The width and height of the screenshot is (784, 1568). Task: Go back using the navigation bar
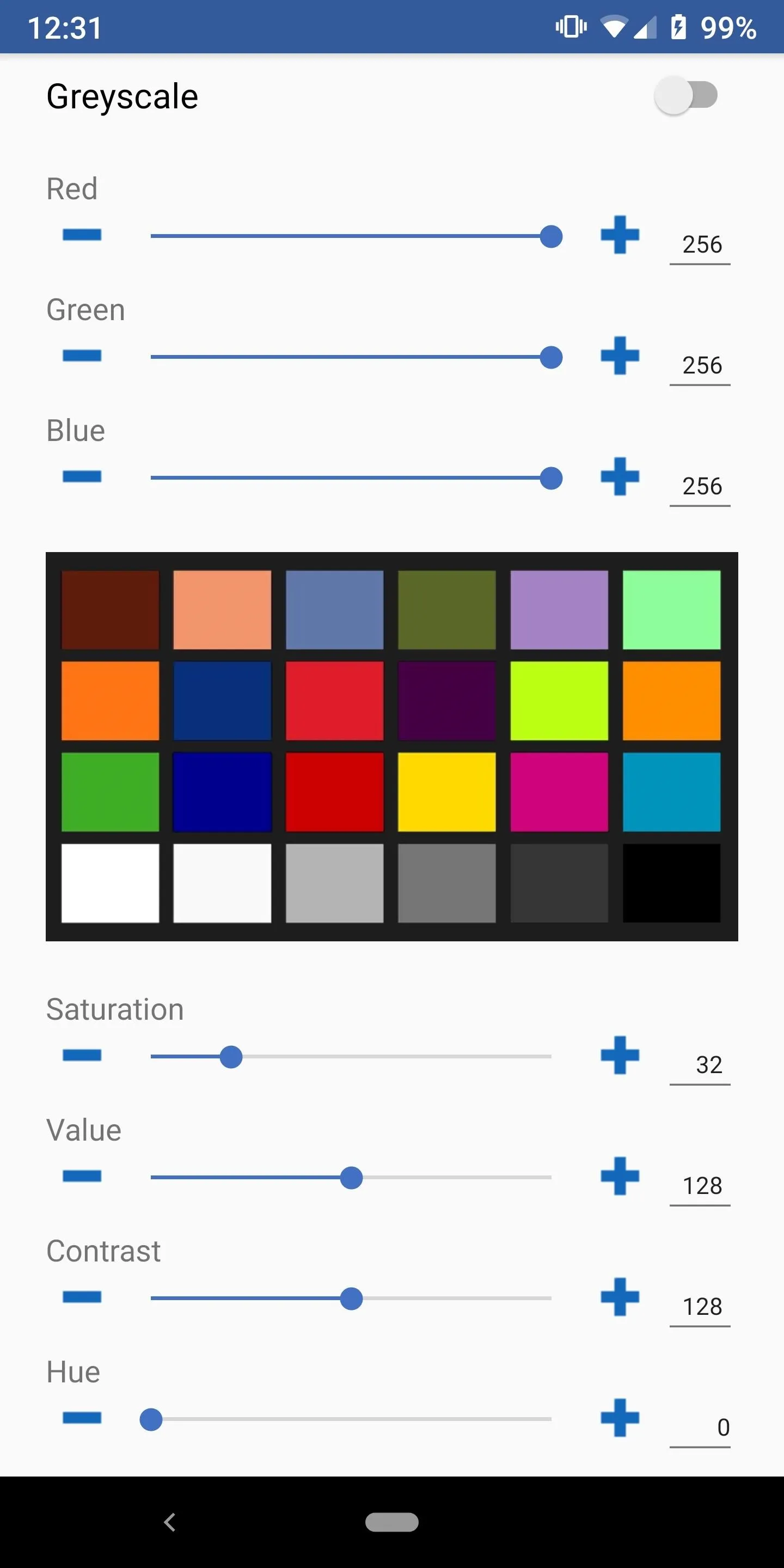(170, 1522)
